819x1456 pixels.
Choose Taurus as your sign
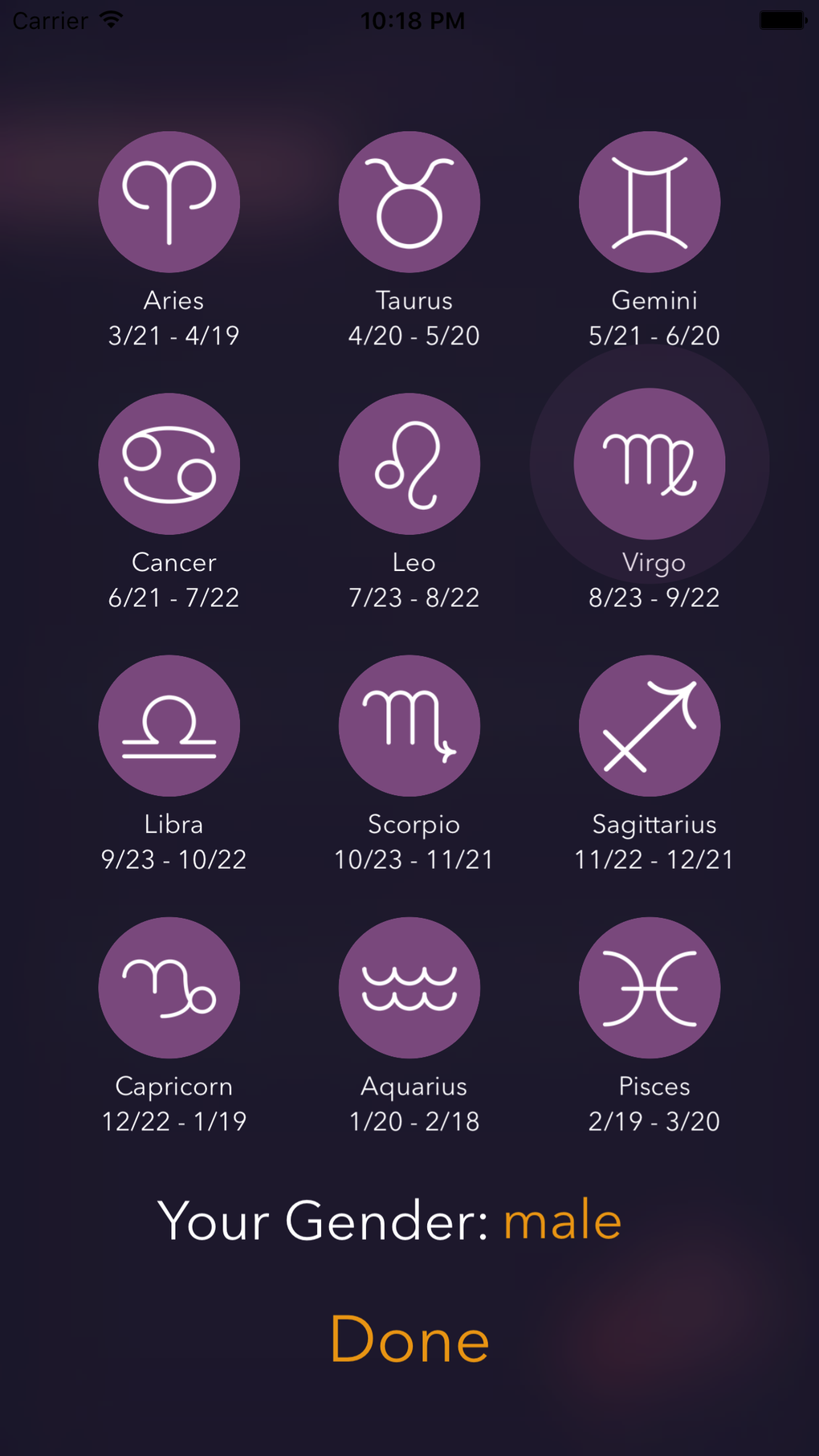(409, 202)
